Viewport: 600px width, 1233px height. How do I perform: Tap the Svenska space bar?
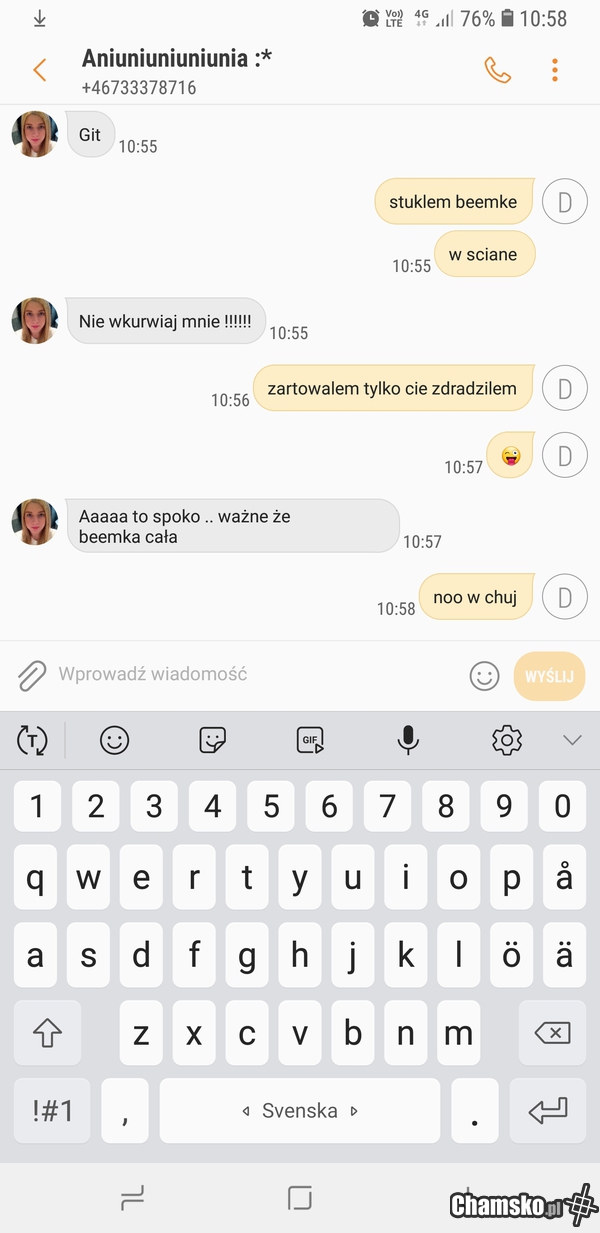[x=300, y=1110]
